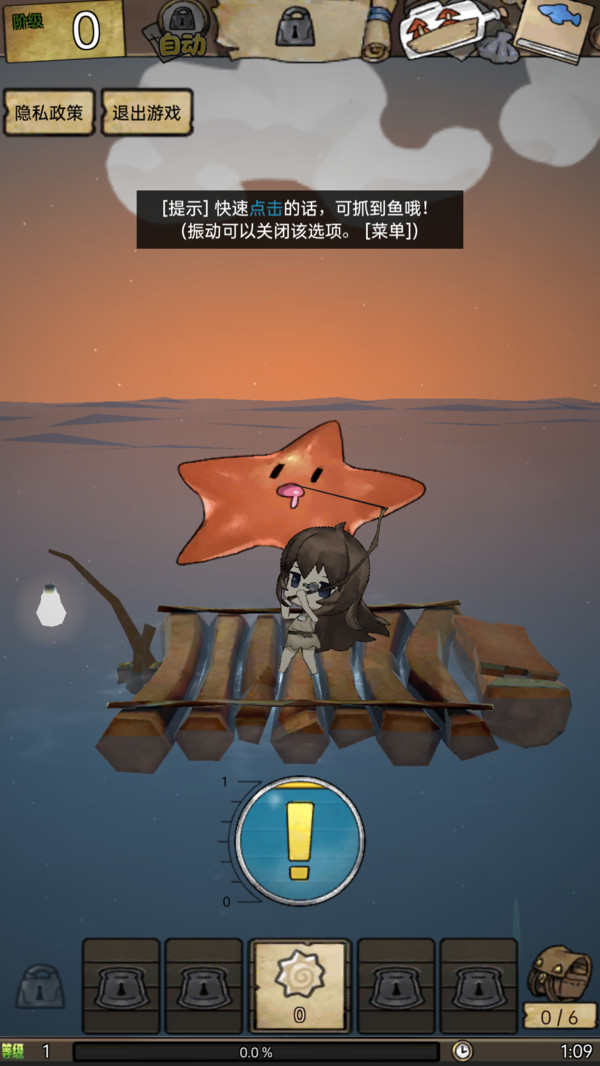This screenshot has height=1066, width=600.
Task: Open the fish collection book icon
Action: tap(554, 30)
